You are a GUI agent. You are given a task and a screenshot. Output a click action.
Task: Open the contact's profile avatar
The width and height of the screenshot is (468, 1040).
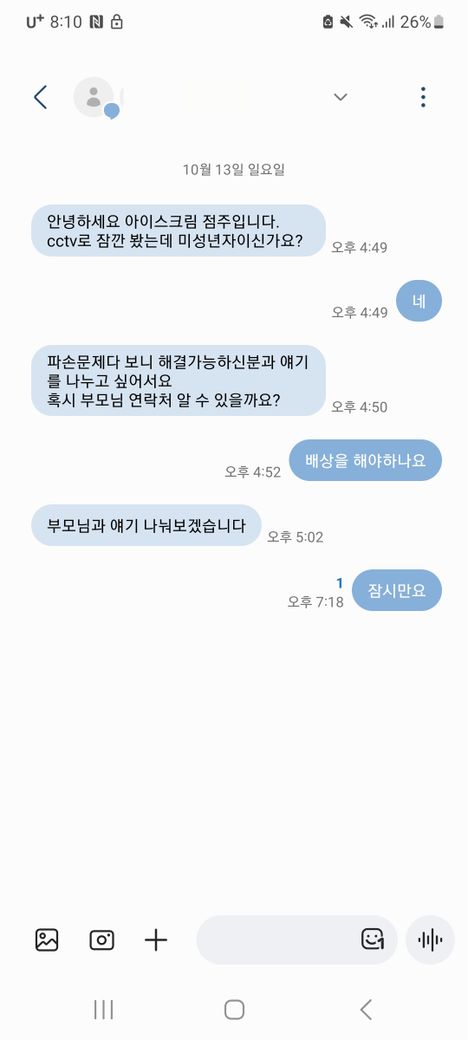tap(94, 98)
